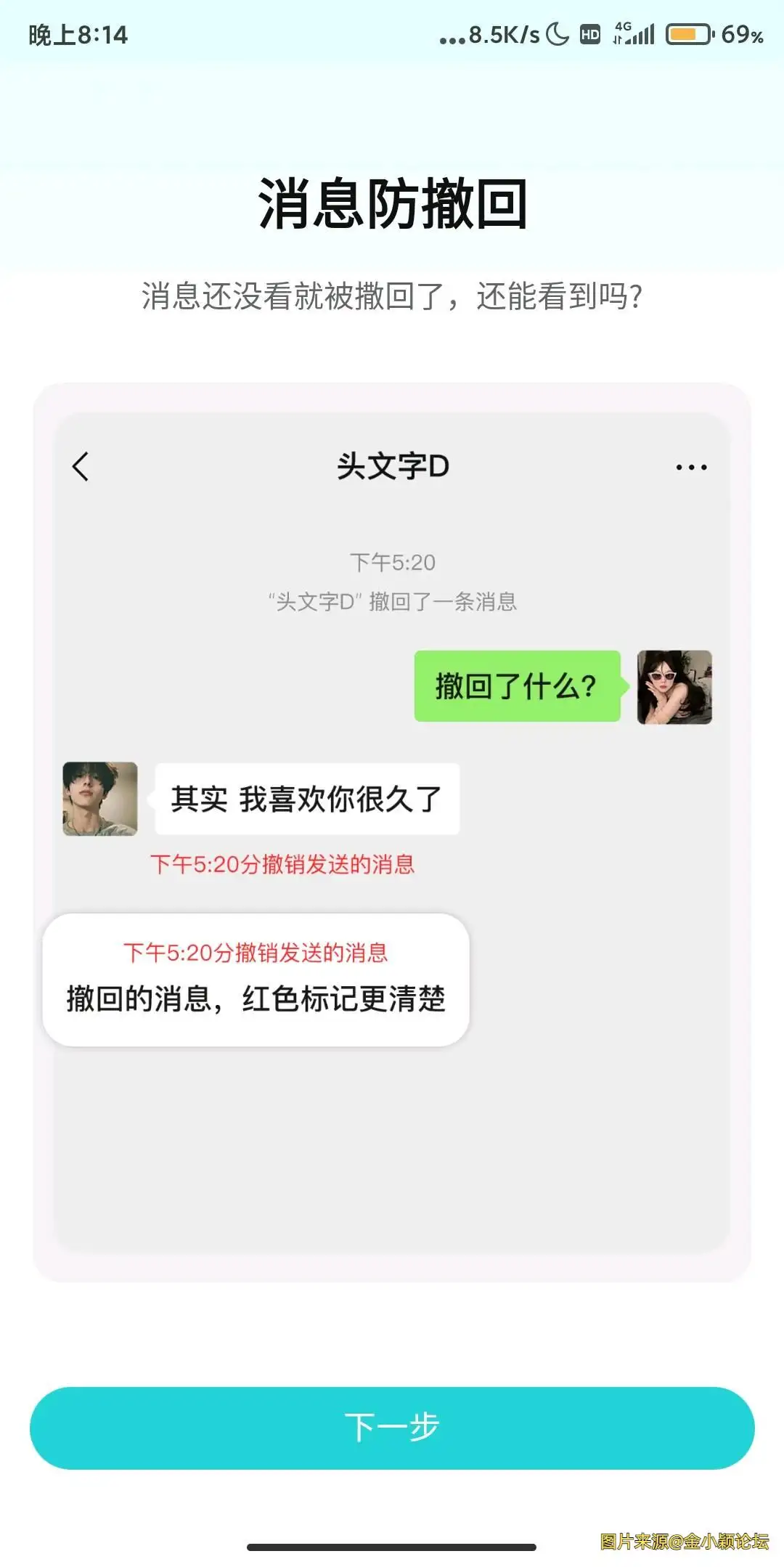Tap the 下一步 button

(392, 1428)
